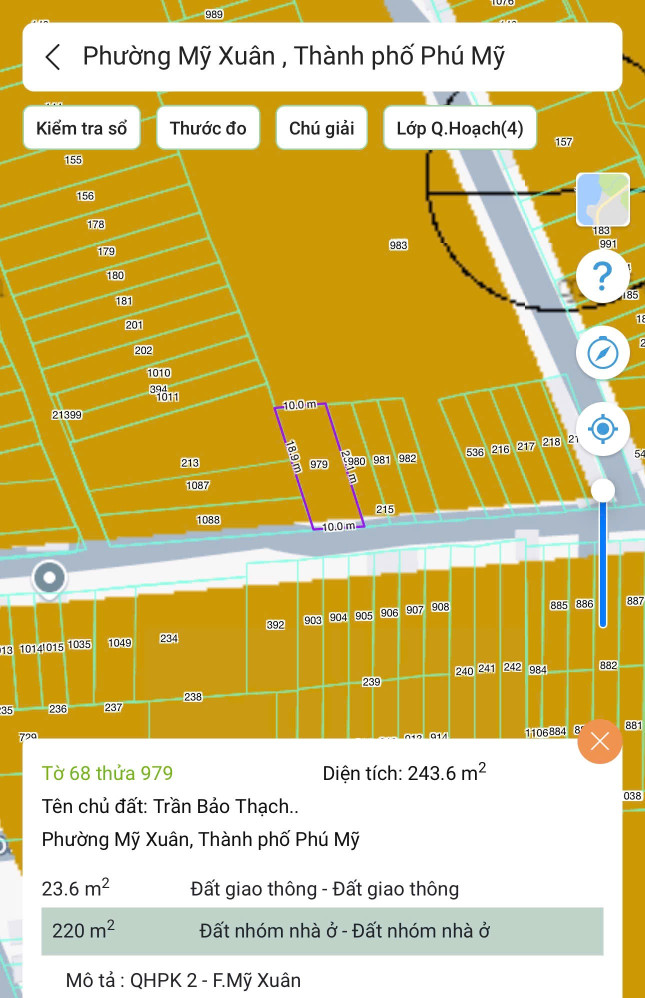Open the question mark help icon
The height and width of the screenshot is (998, 645).
603,275
